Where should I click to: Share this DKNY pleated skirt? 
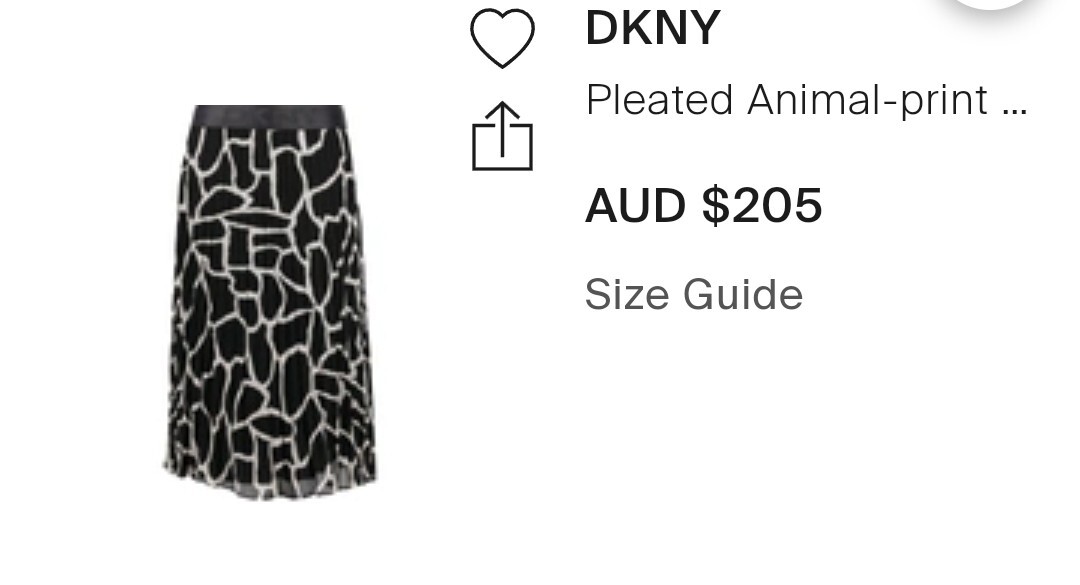click(502, 137)
